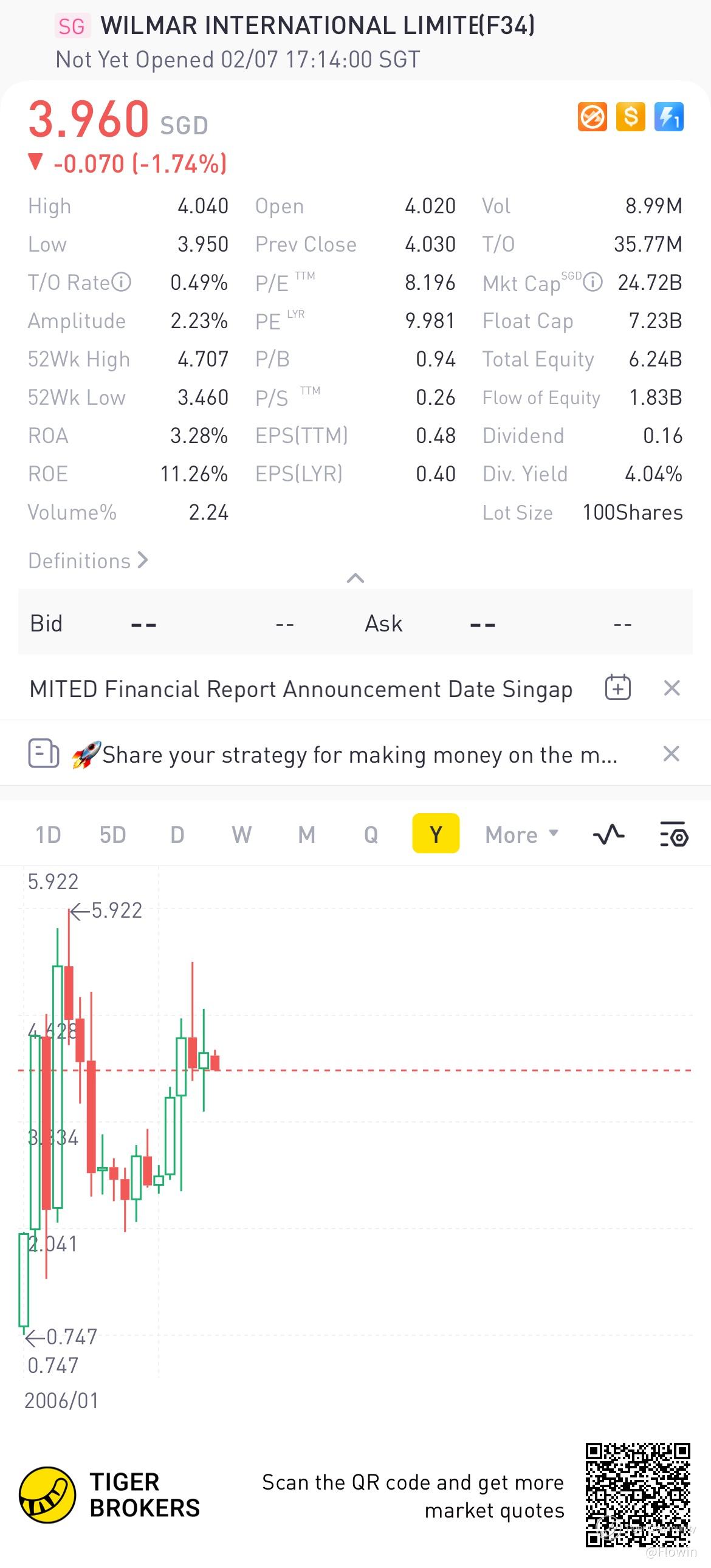Switch chart to 5D view

(112, 834)
